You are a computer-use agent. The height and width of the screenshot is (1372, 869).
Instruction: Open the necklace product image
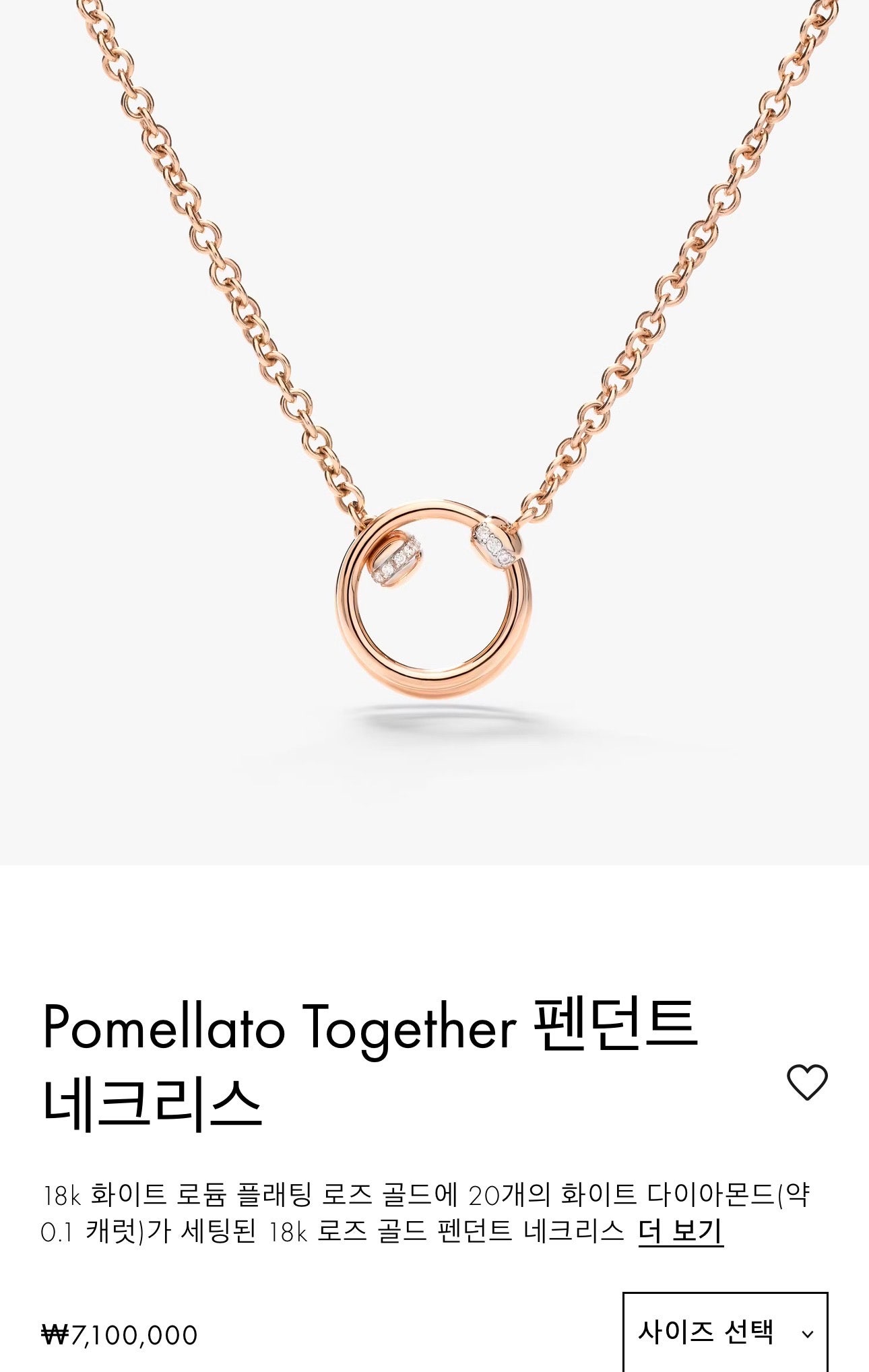coord(434,431)
